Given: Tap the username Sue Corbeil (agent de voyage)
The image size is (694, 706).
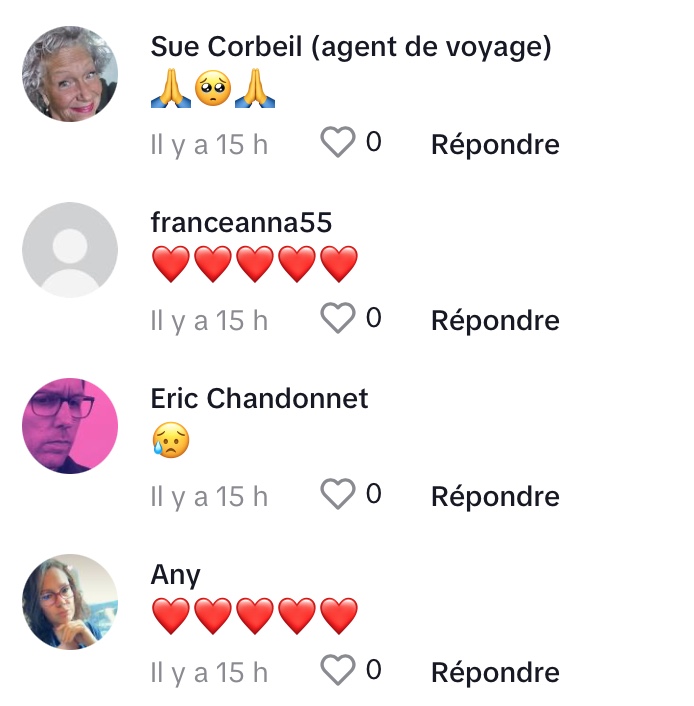Looking at the screenshot, I should [x=350, y=46].
